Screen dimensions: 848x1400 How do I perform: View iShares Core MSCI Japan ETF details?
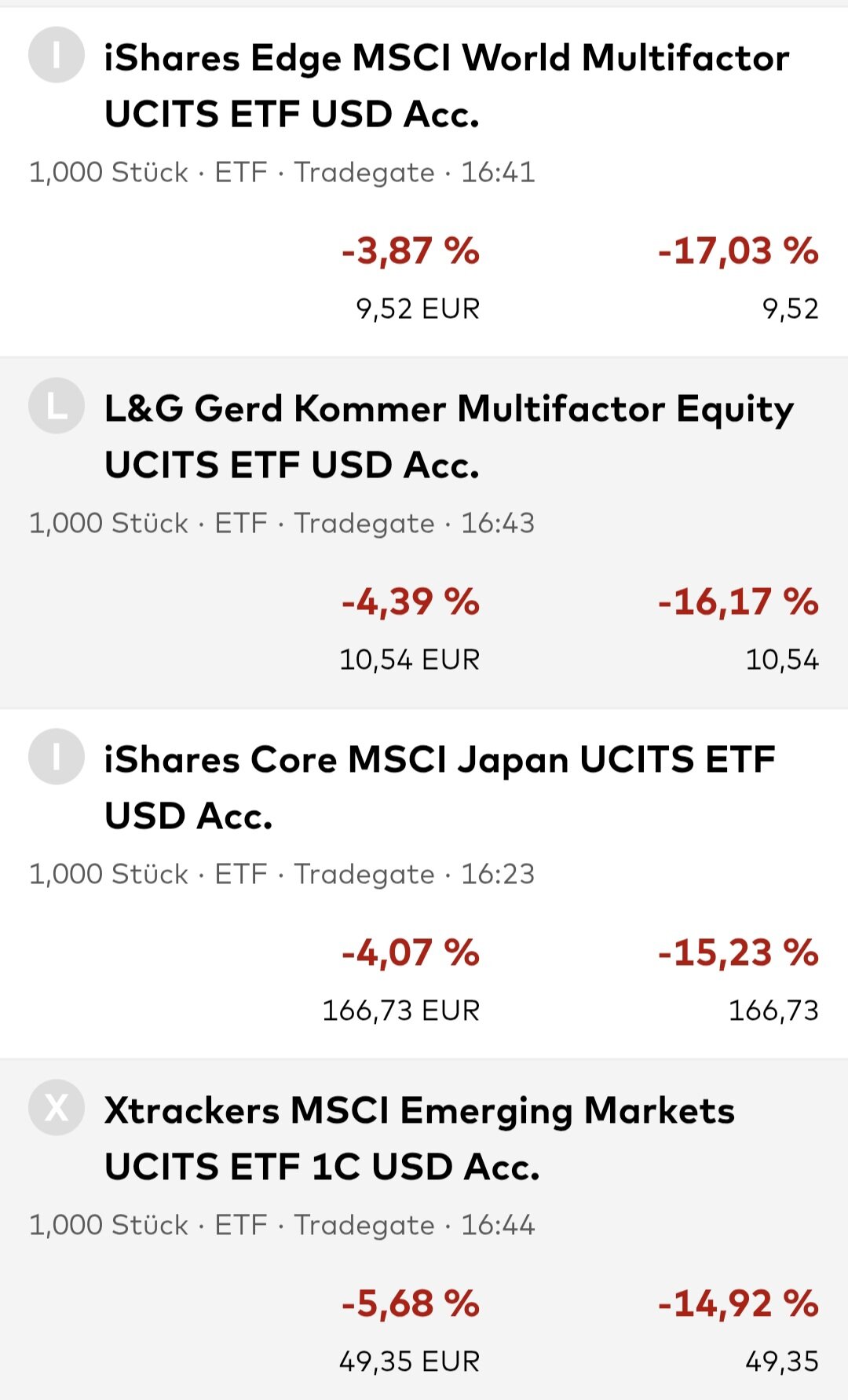(x=440, y=788)
